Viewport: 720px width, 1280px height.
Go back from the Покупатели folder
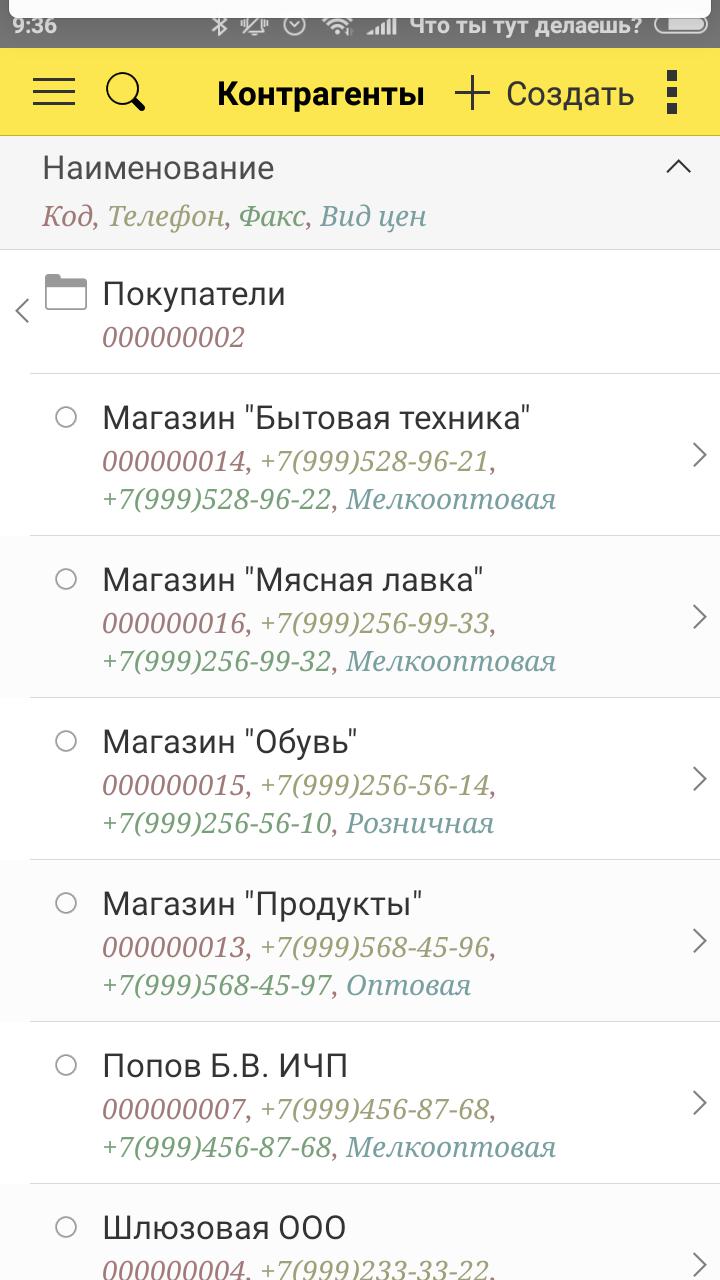click(x=22, y=311)
